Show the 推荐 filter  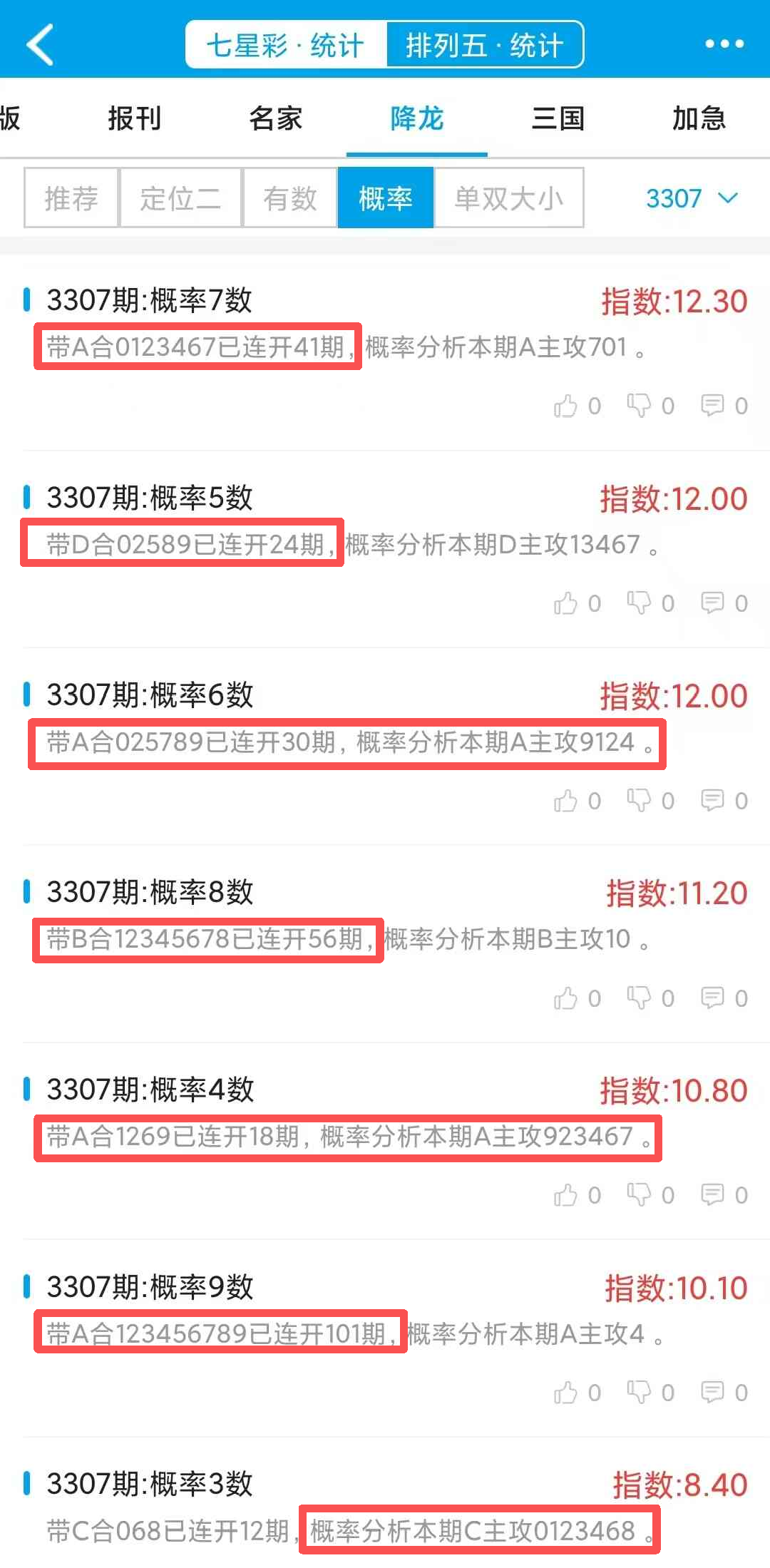71,198
